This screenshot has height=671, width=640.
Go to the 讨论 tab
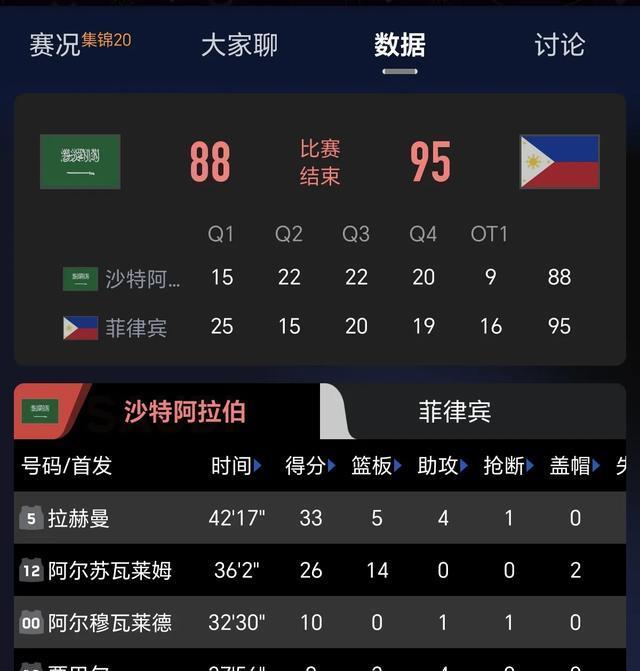pyautogui.click(x=559, y=45)
